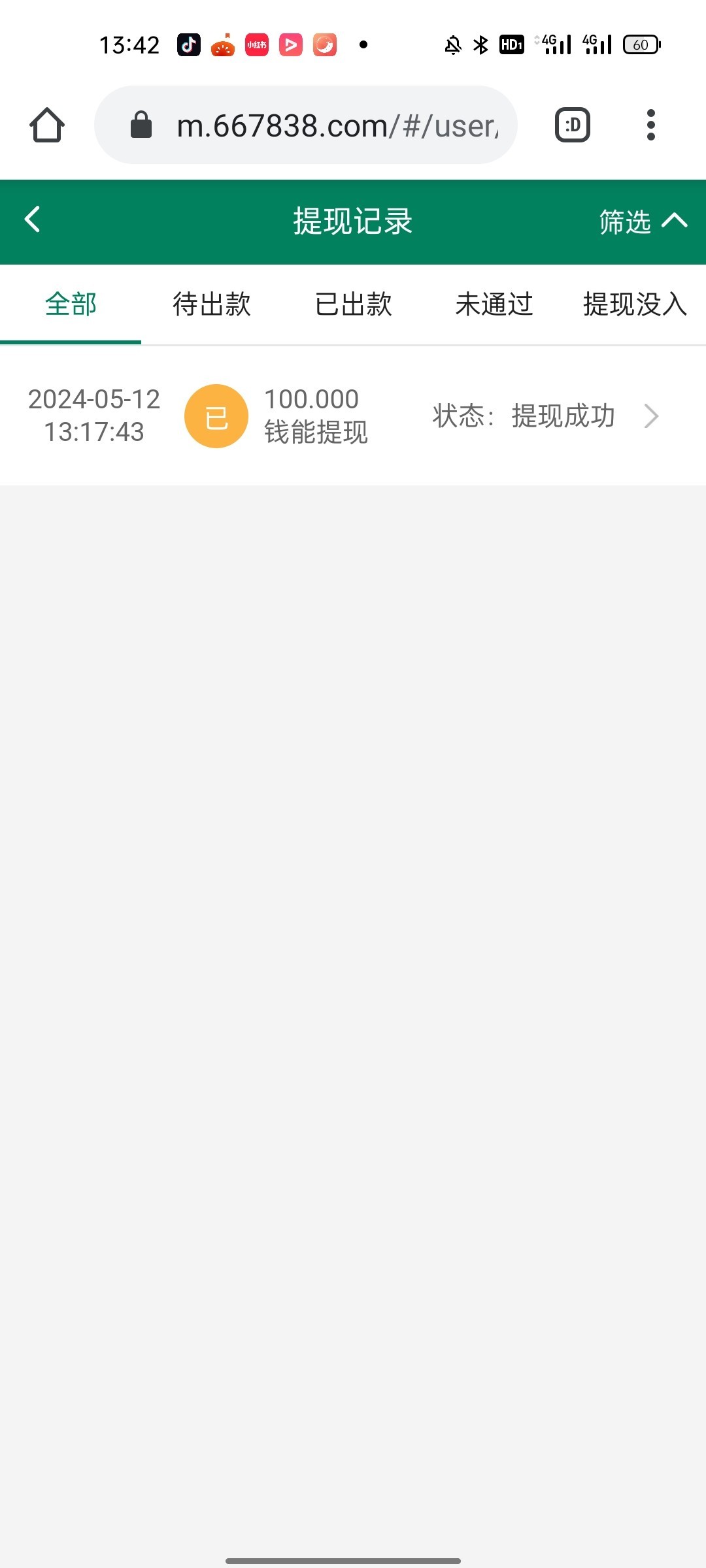Screen dimensions: 706x1568
Task: Switch to the 待出款 tab
Action: pyautogui.click(x=212, y=304)
